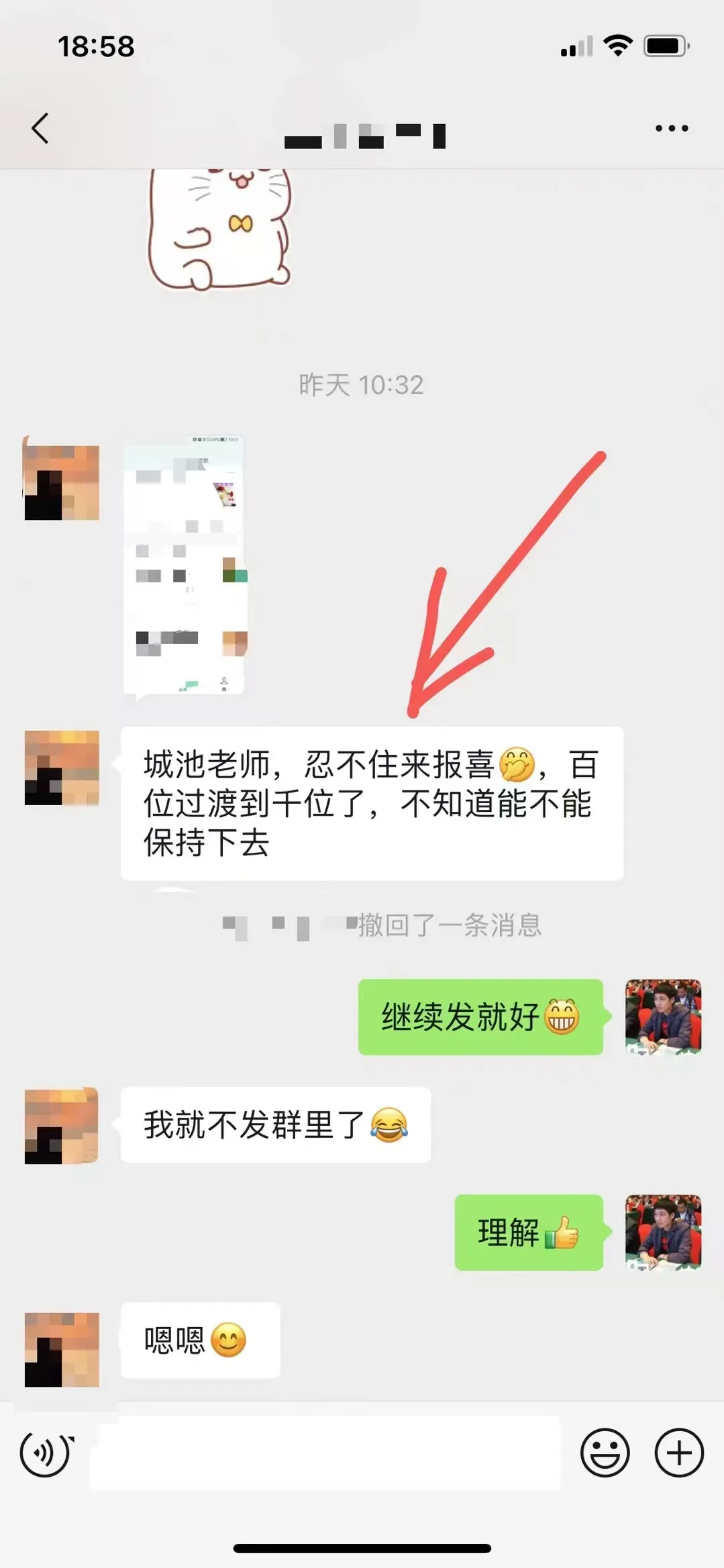Open the screenshot image sent at 10:32
This screenshot has width=724, height=1568.
coord(185,565)
